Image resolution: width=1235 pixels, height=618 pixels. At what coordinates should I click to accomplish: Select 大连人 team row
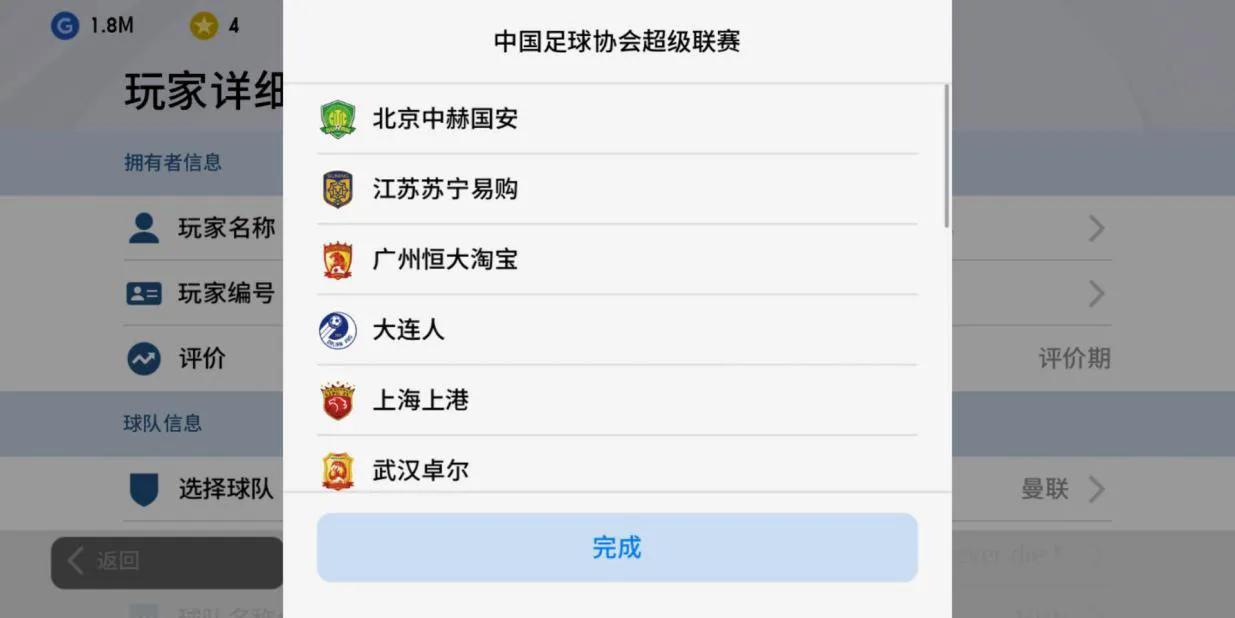(x=616, y=330)
